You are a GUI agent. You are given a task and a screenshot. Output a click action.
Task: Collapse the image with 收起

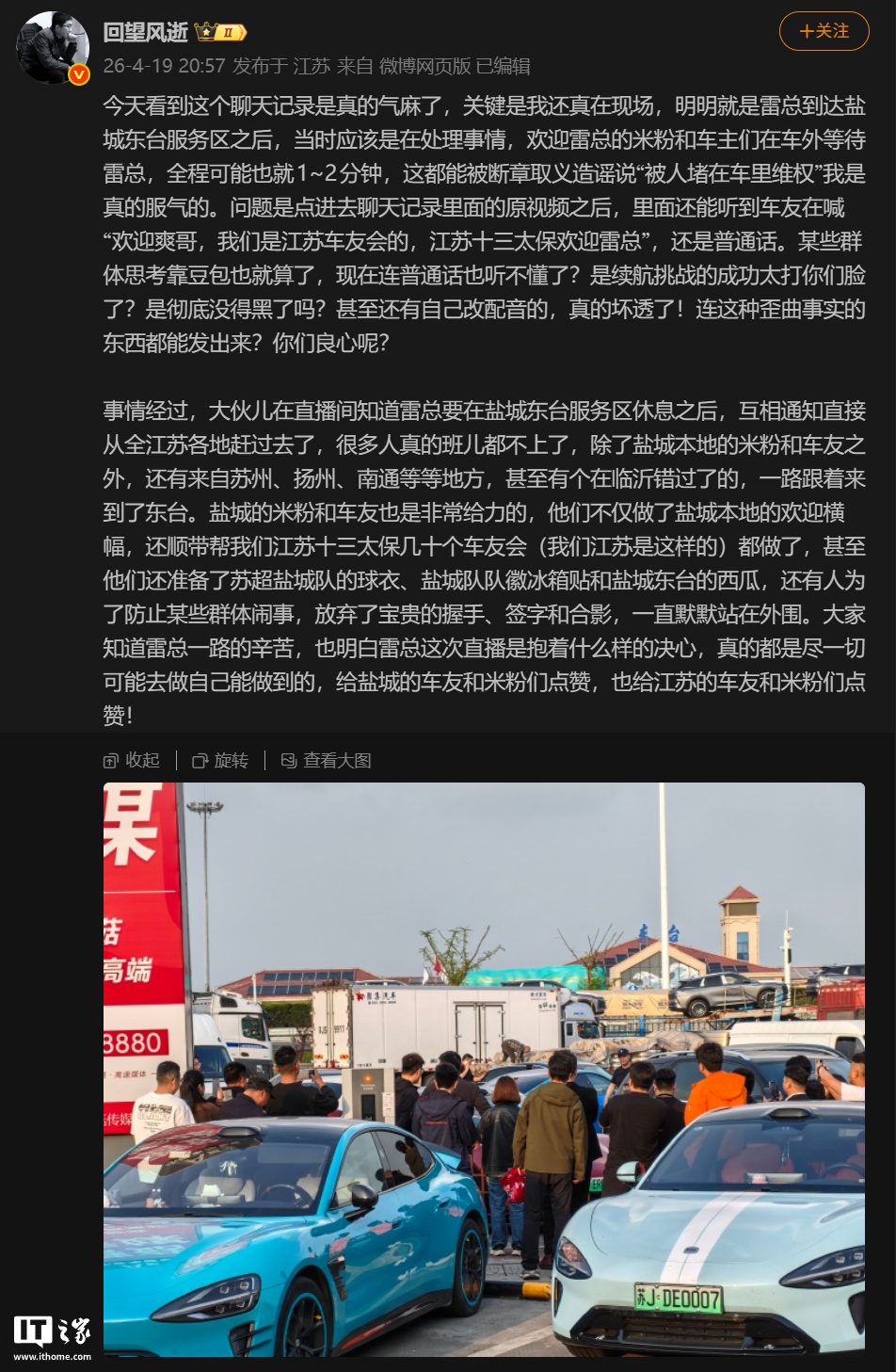pyautogui.click(x=132, y=760)
